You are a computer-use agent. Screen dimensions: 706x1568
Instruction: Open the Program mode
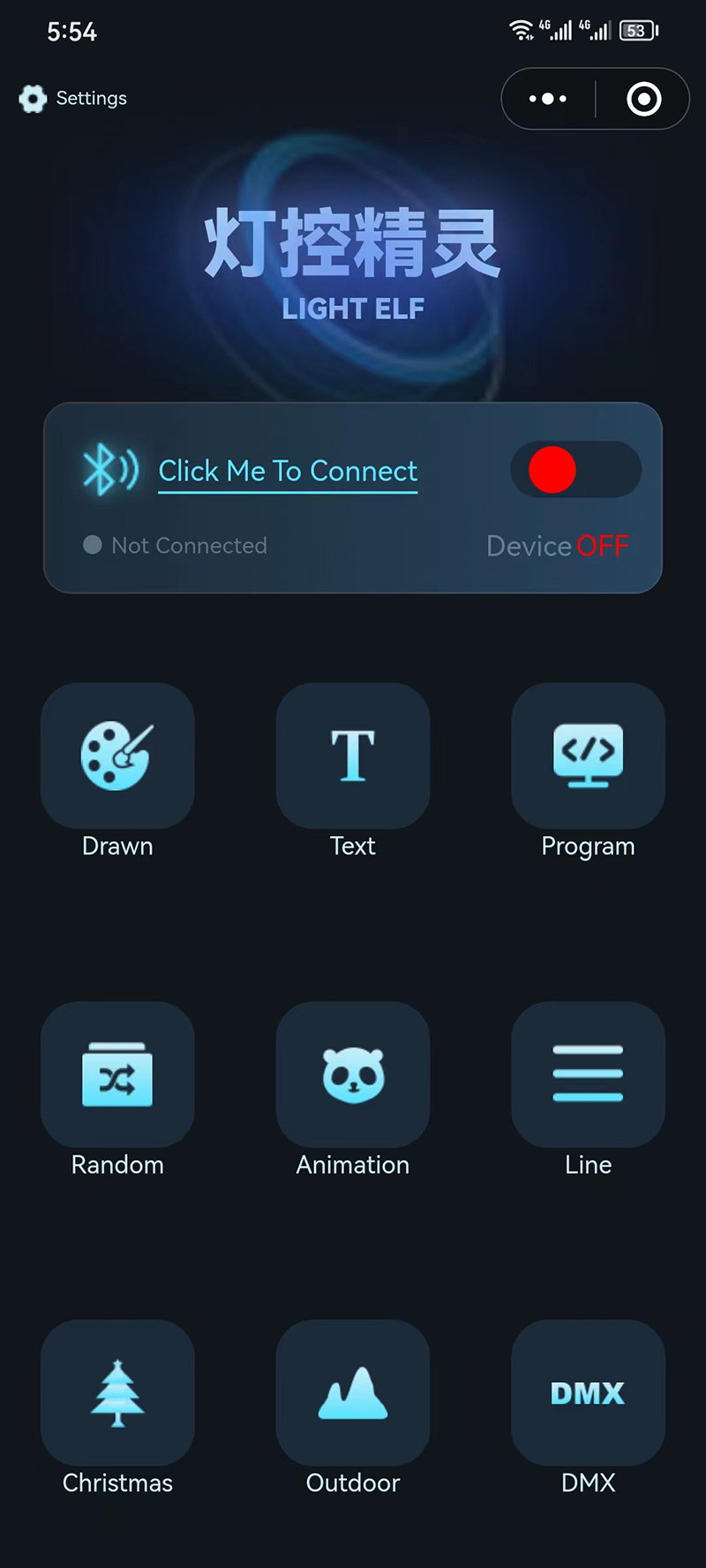click(588, 756)
